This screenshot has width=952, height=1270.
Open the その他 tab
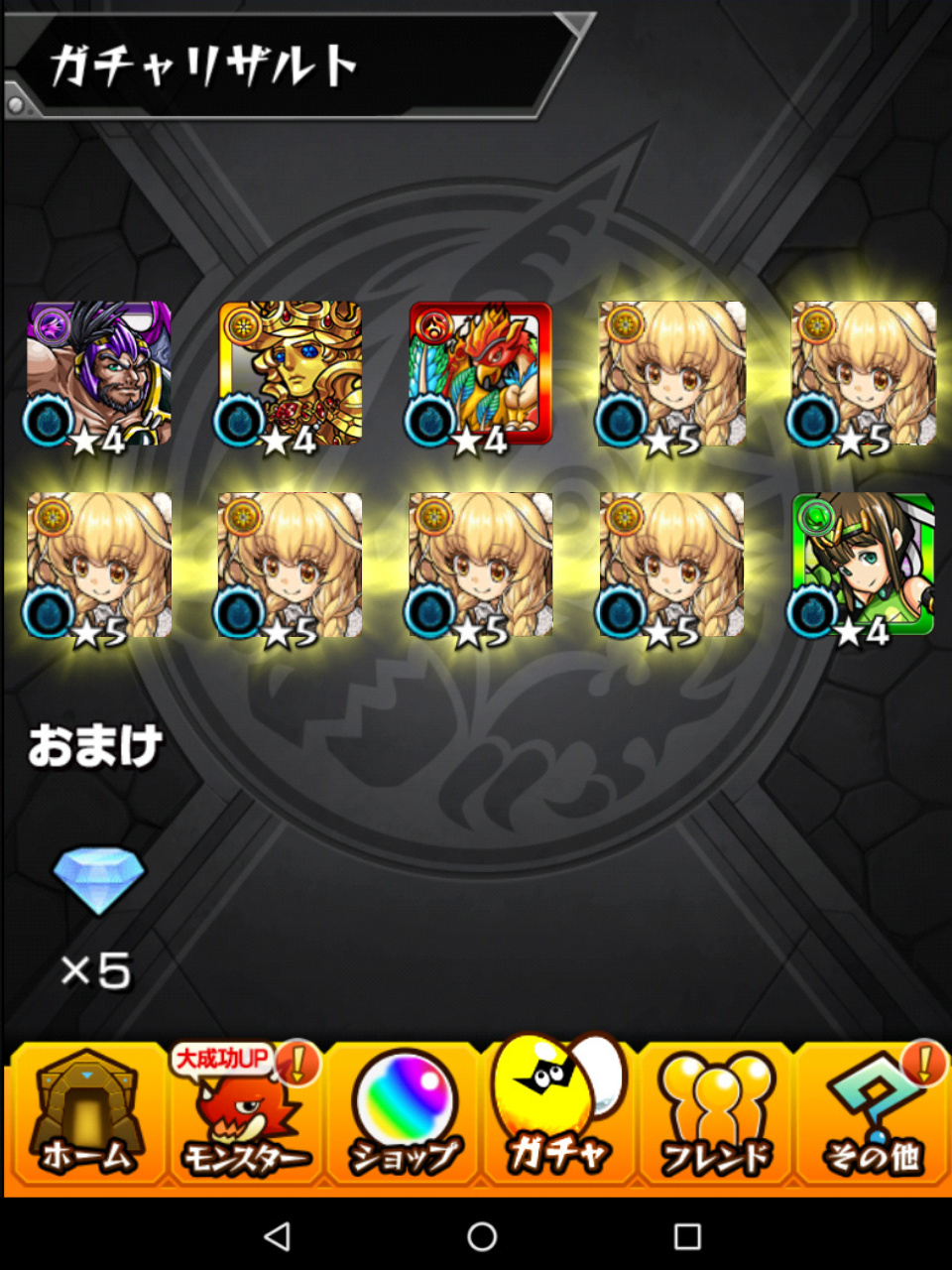873,1115
